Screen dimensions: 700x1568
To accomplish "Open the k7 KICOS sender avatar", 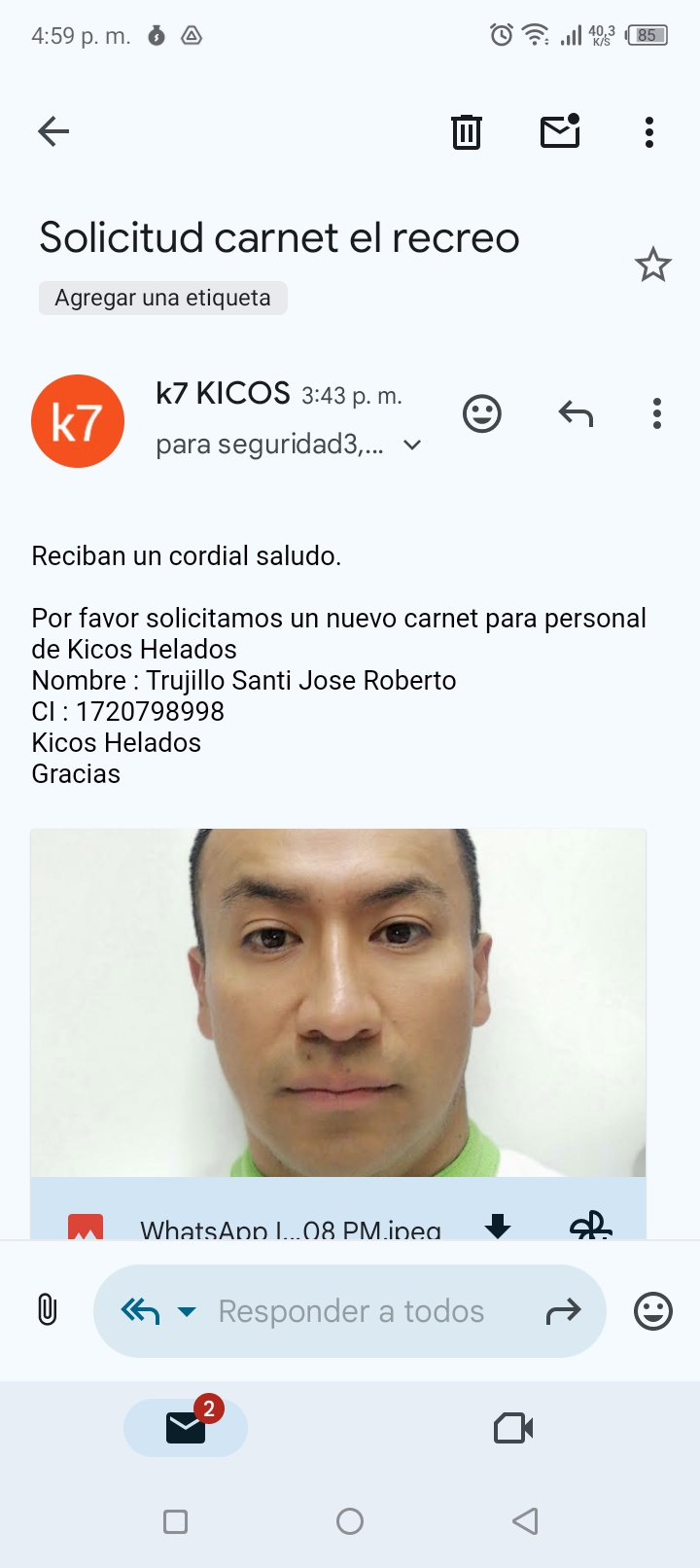I will (x=78, y=421).
